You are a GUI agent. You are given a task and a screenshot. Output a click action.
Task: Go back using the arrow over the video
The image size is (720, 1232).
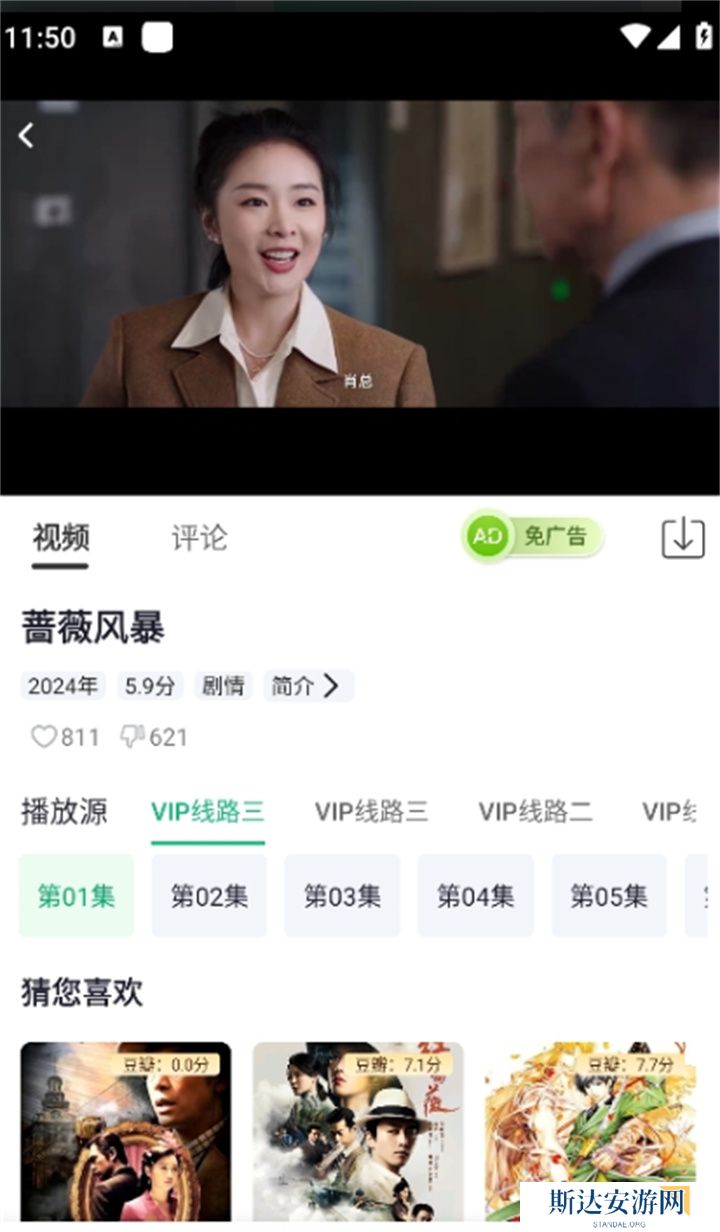click(27, 136)
